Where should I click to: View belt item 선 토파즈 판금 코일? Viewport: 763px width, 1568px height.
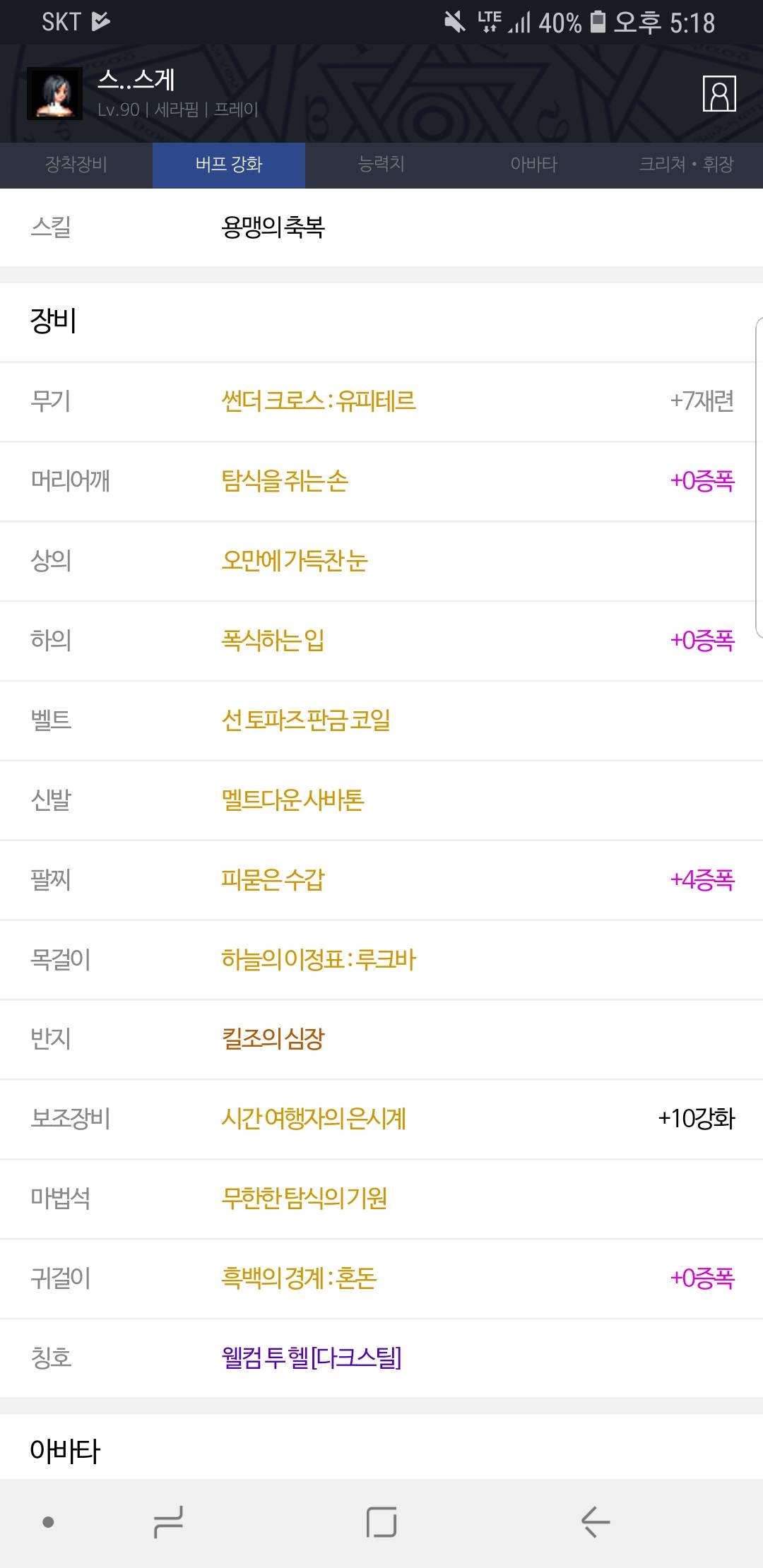306,720
